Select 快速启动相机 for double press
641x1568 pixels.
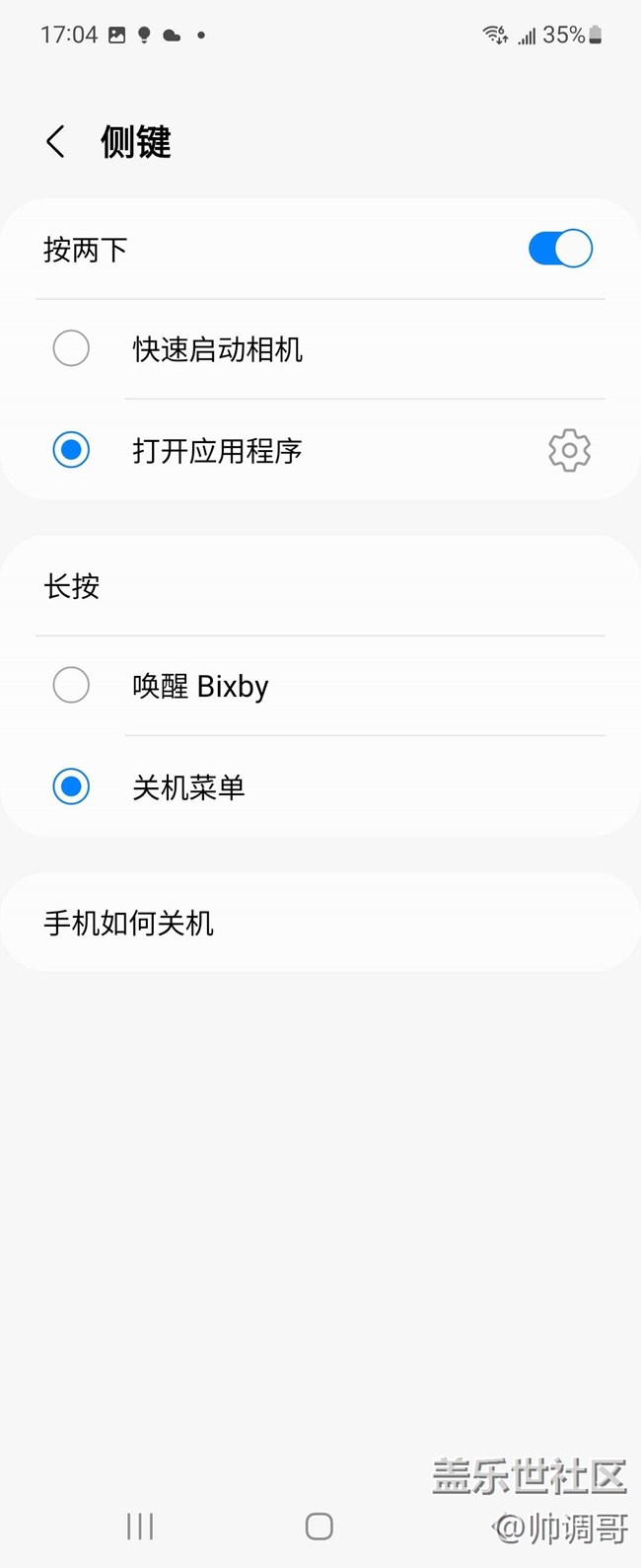[x=71, y=348]
